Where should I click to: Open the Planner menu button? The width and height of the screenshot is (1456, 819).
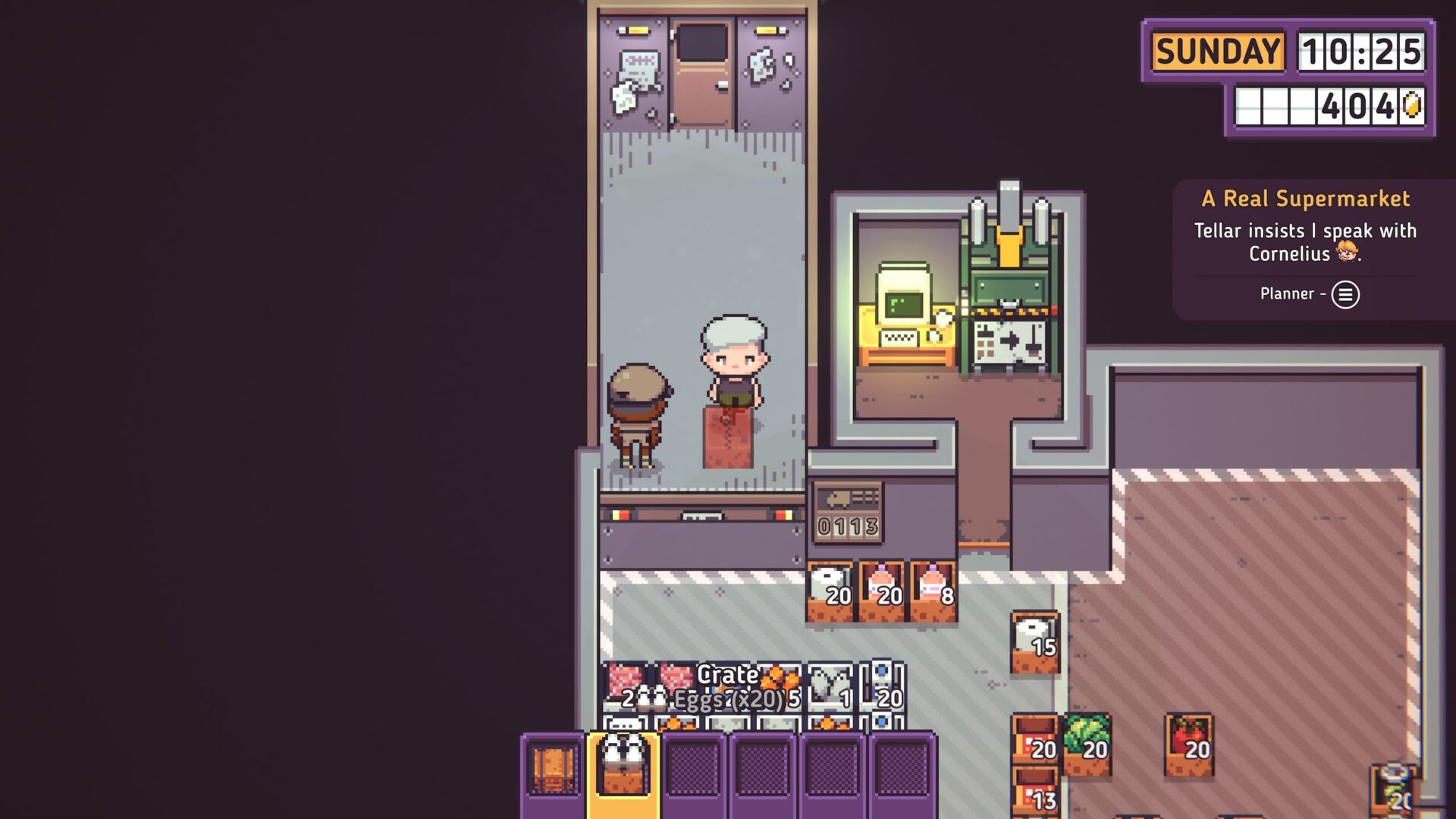coord(1345,294)
